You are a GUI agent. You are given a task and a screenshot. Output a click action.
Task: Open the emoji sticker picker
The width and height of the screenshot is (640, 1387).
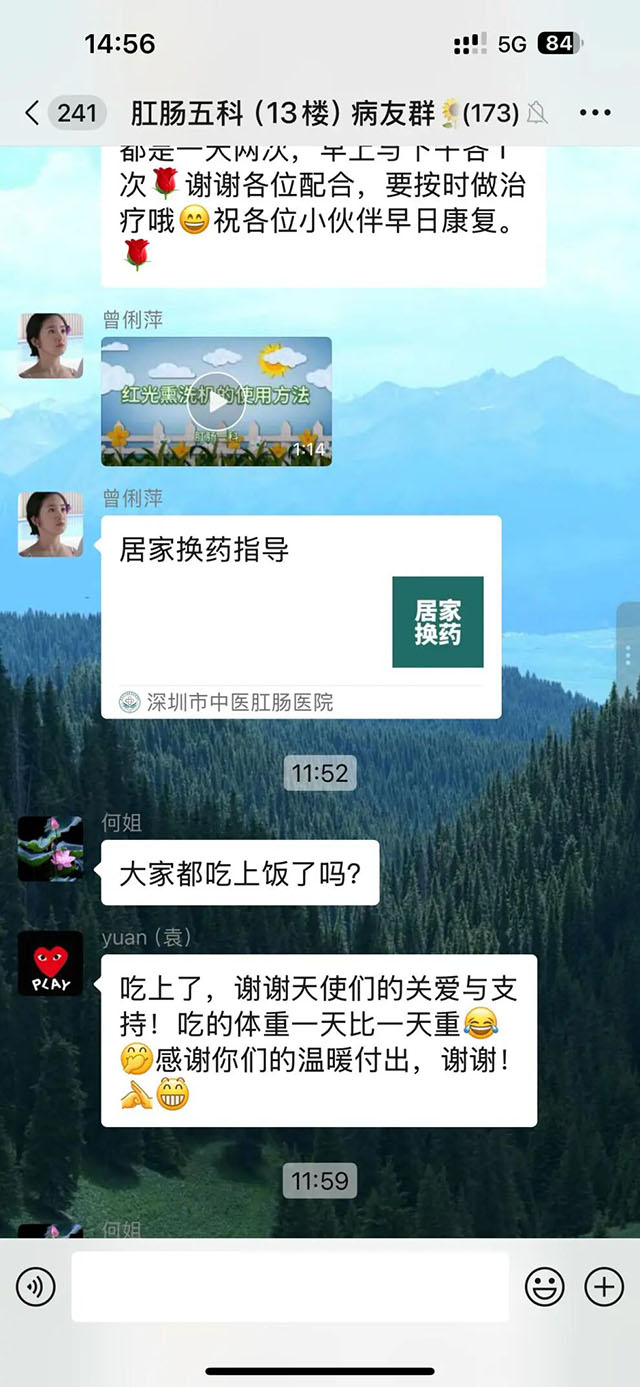coord(545,1287)
